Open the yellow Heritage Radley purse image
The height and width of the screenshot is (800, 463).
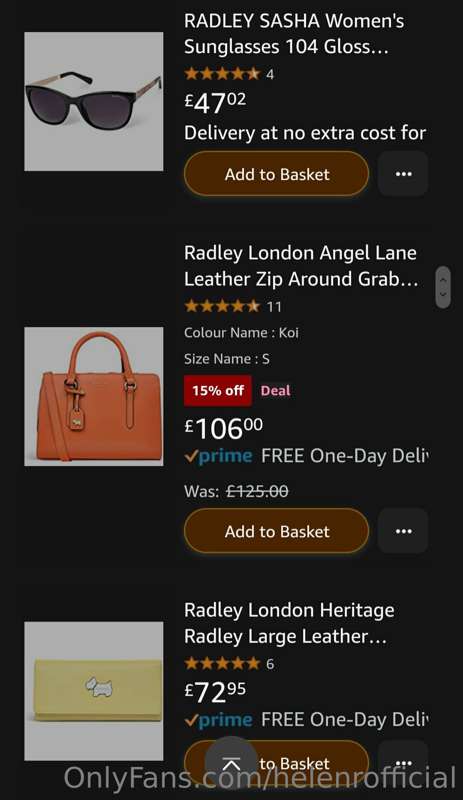94,691
